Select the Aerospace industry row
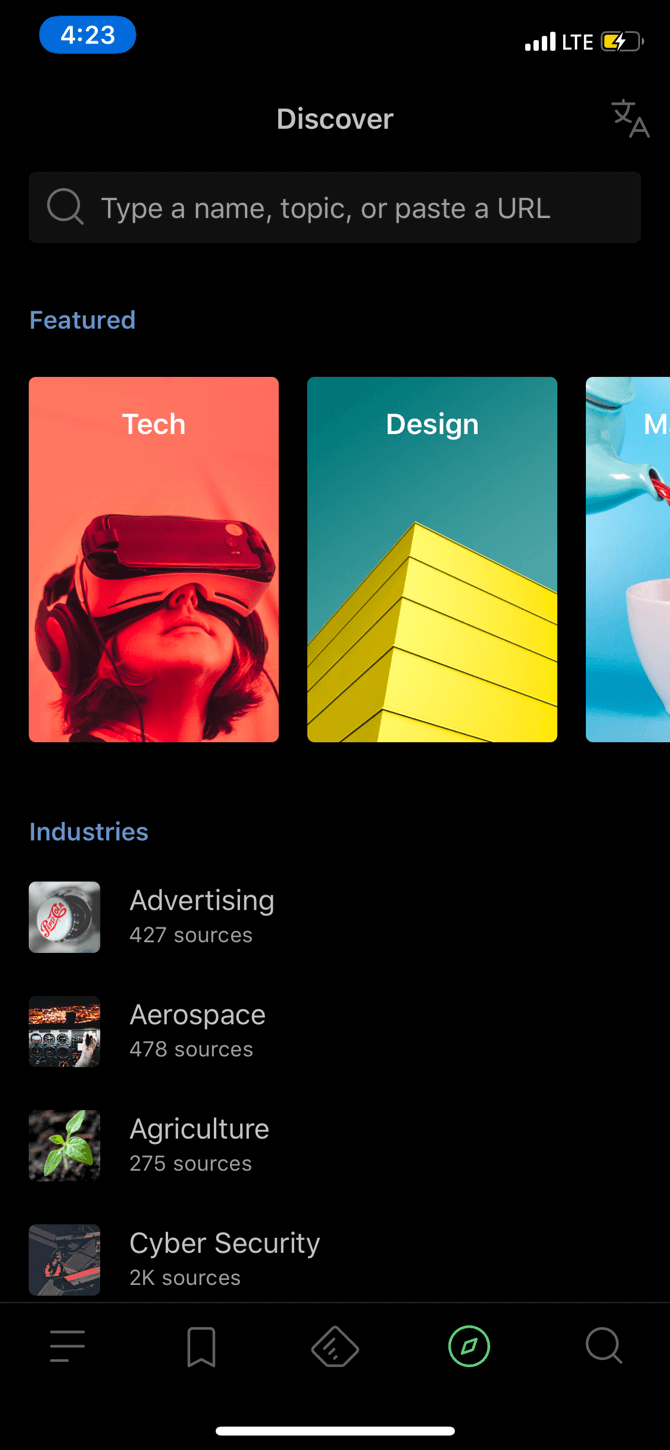Image resolution: width=670 pixels, height=1450 pixels. 197,1030
